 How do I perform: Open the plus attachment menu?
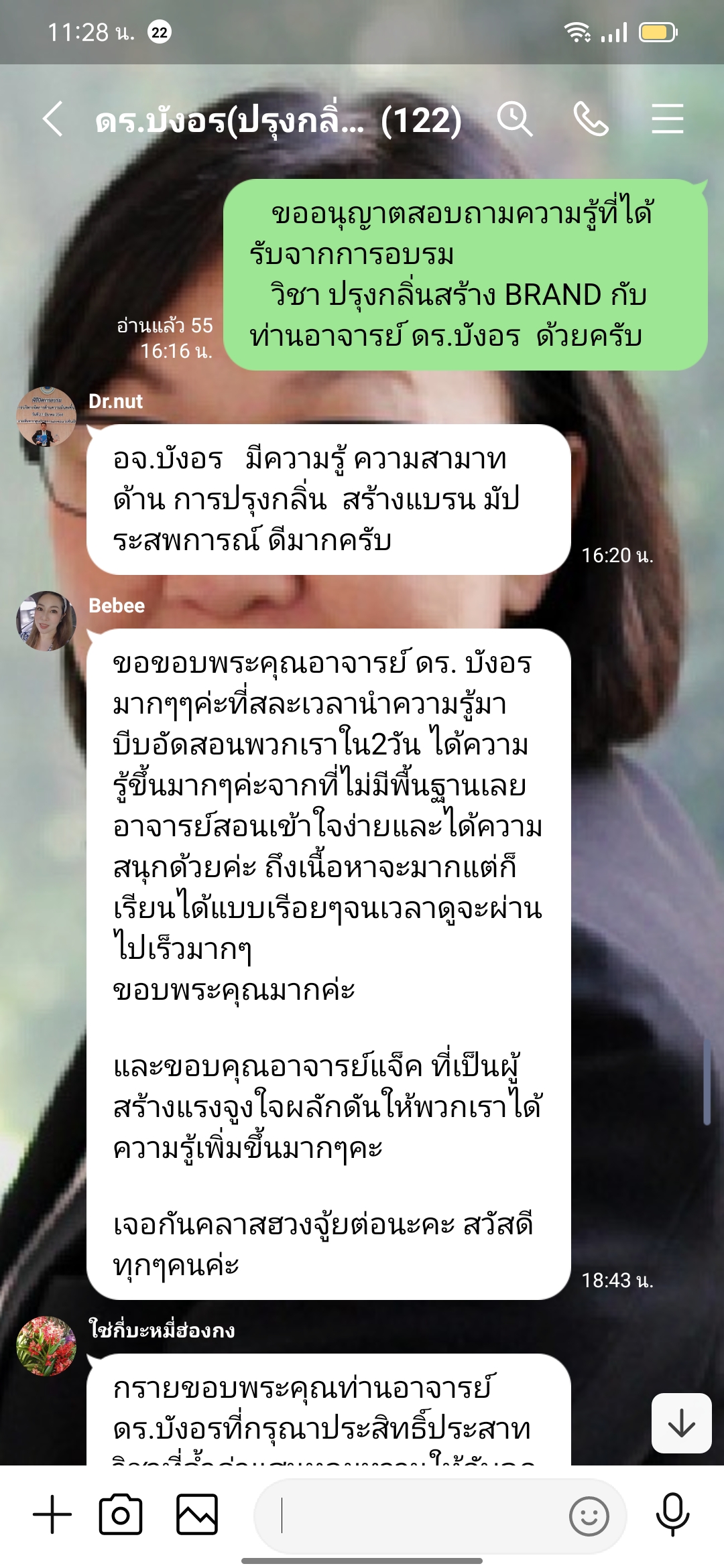coord(52,1514)
